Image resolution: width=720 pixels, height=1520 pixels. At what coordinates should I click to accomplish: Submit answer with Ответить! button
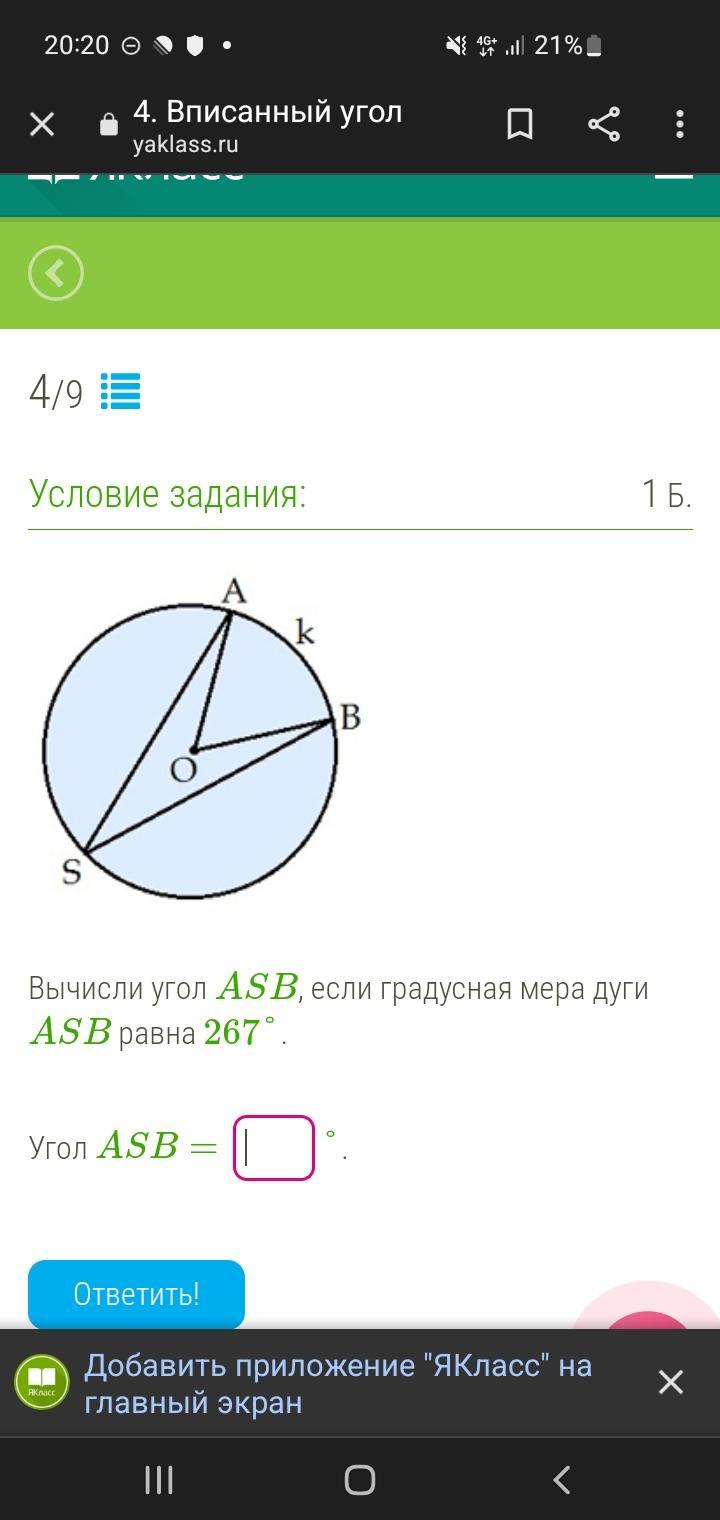click(136, 1294)
